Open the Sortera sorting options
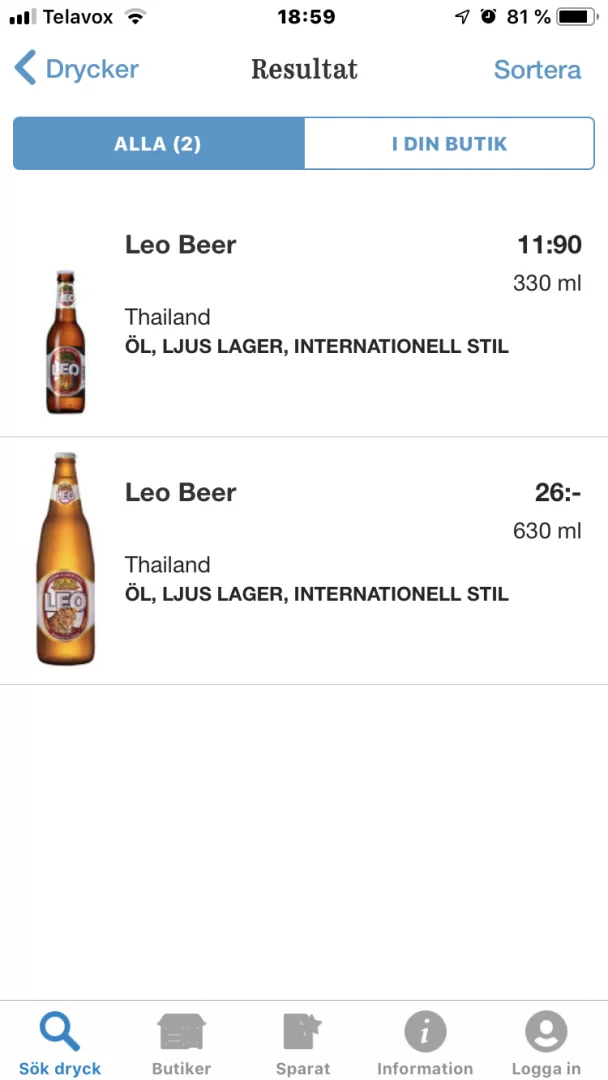 tap(537, 70)
